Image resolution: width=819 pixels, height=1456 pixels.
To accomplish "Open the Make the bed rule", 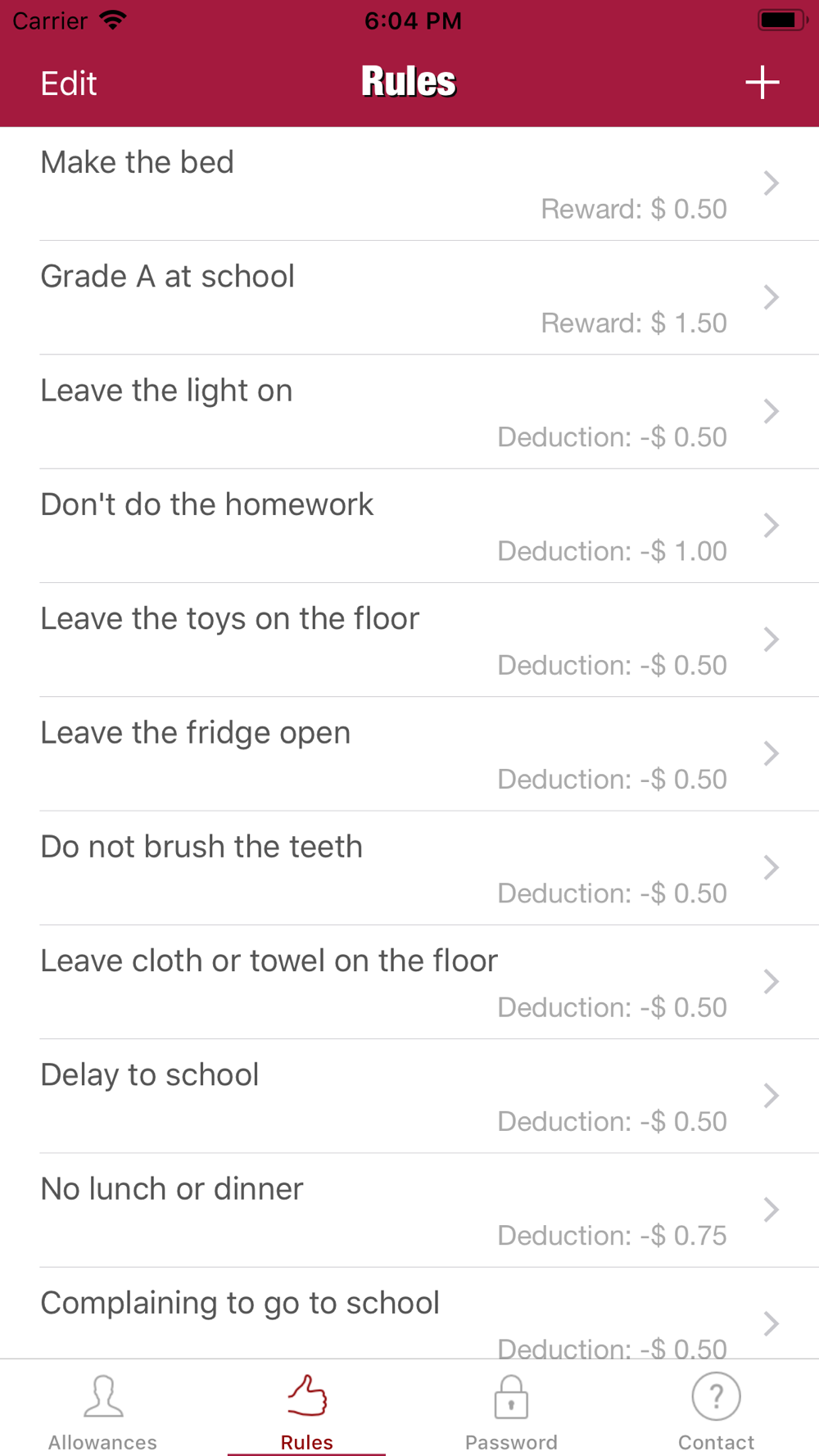I will (x=409, y=184).
